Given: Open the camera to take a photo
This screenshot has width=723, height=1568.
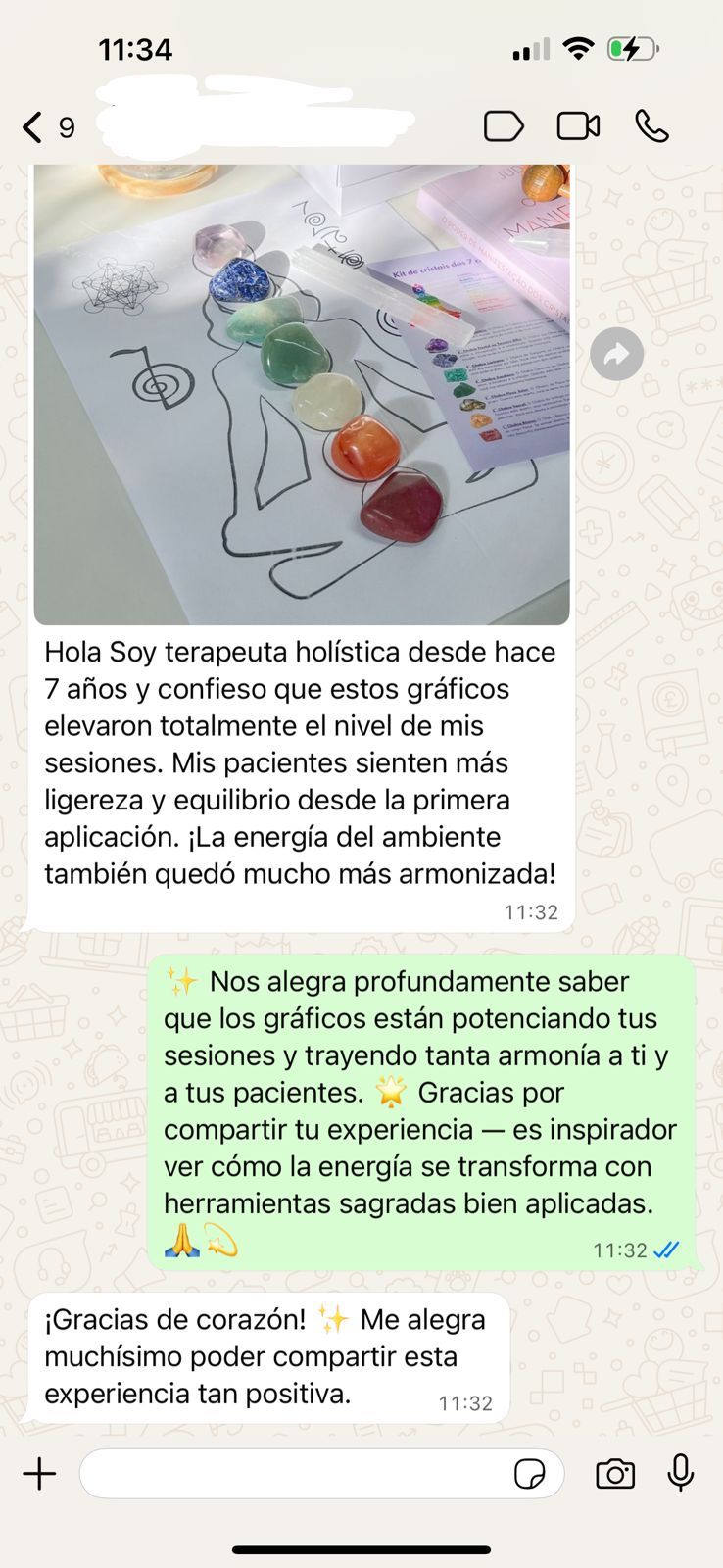Looking at the screenshot, I should pos(615,1474).
